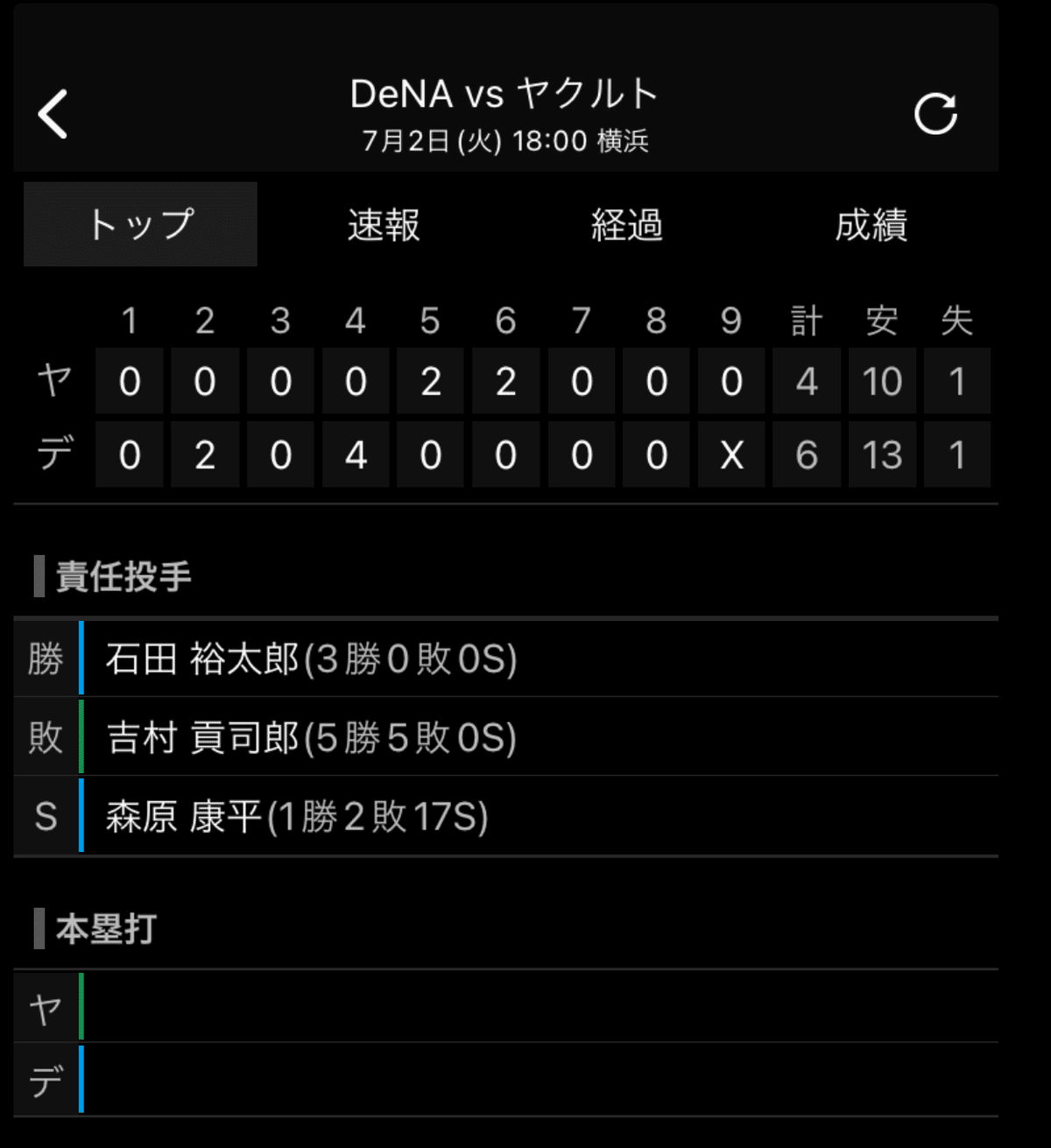This screenshot has width=1051, height=1148.
Task: Tap the 責任投手 section marker
Action: 39,576
